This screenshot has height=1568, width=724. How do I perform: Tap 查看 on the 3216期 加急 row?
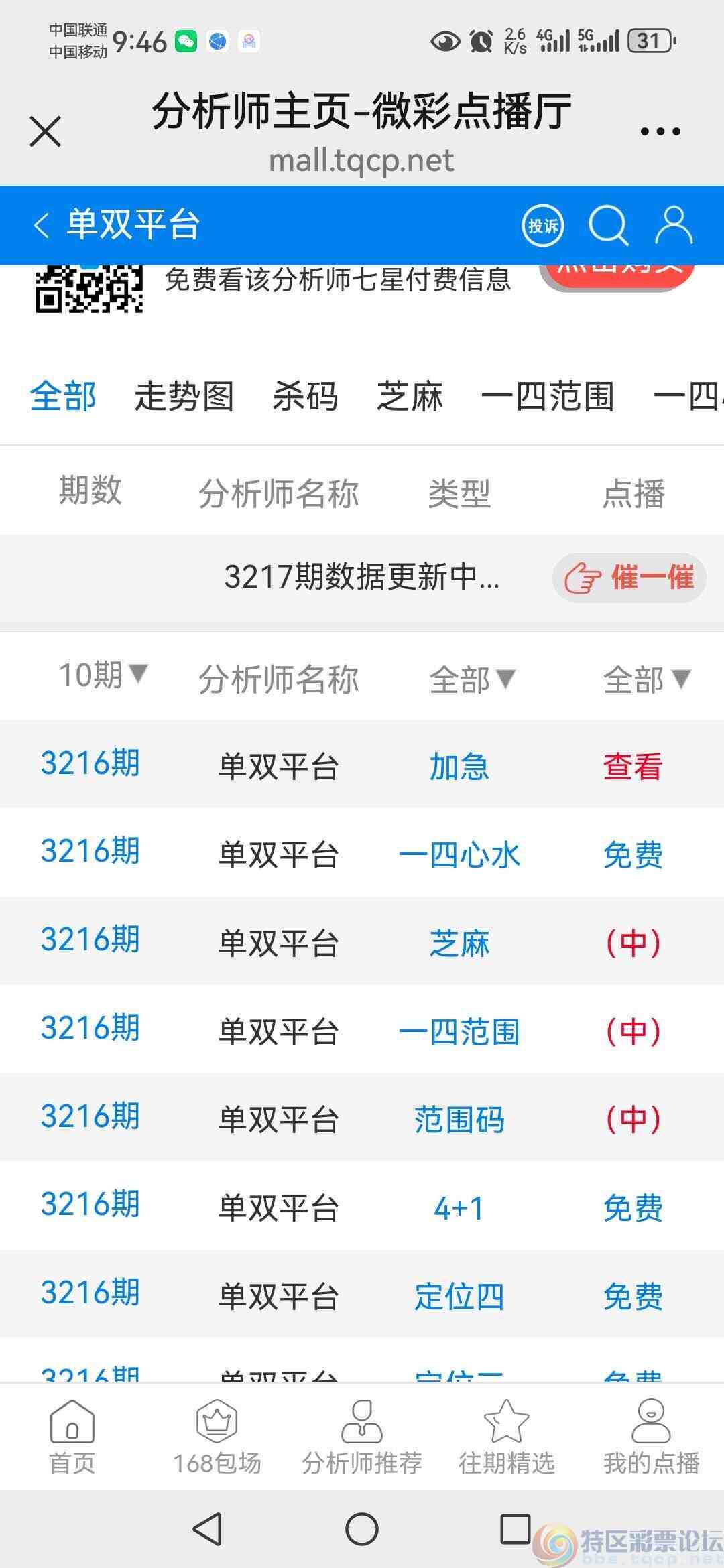[x=631, y=765]
